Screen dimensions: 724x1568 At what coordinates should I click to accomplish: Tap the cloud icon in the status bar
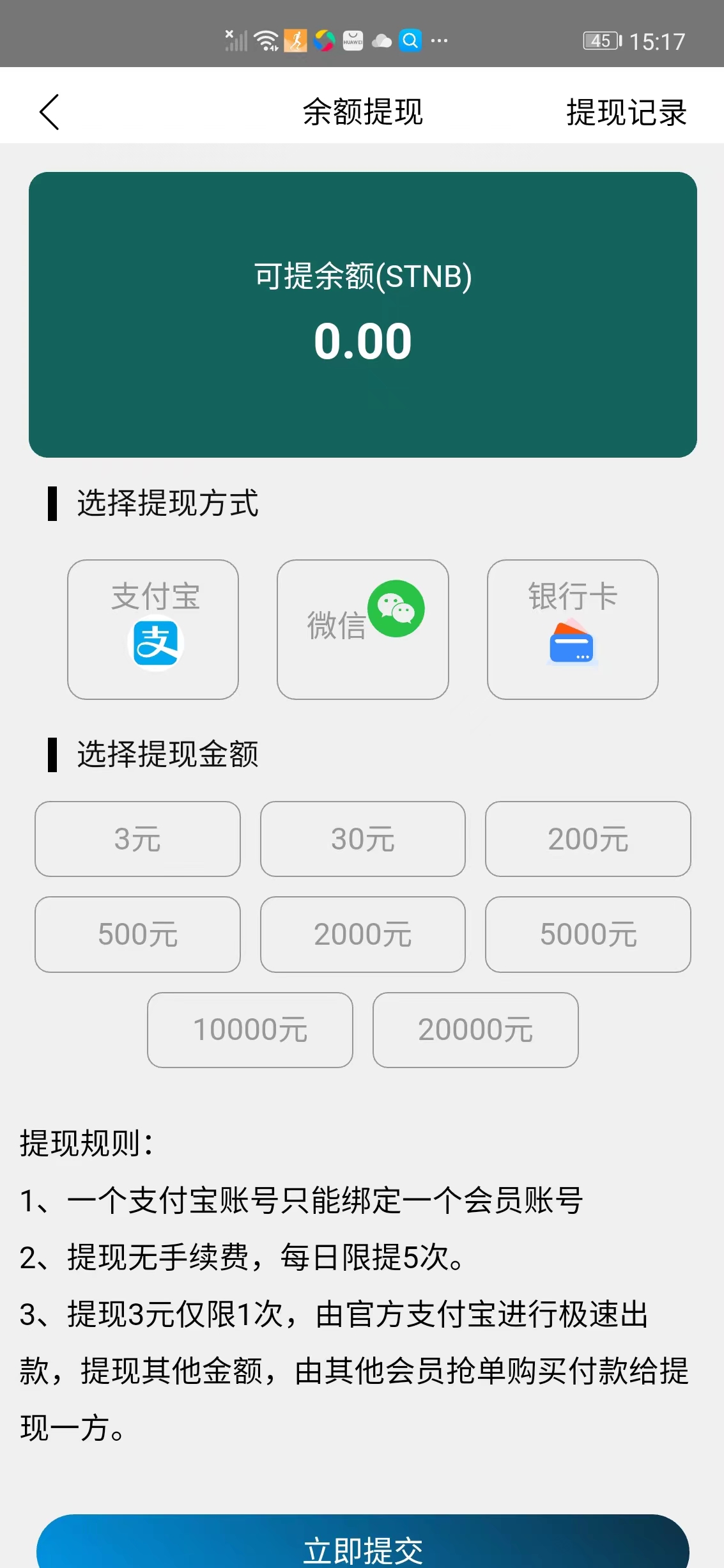click(382, 40)
